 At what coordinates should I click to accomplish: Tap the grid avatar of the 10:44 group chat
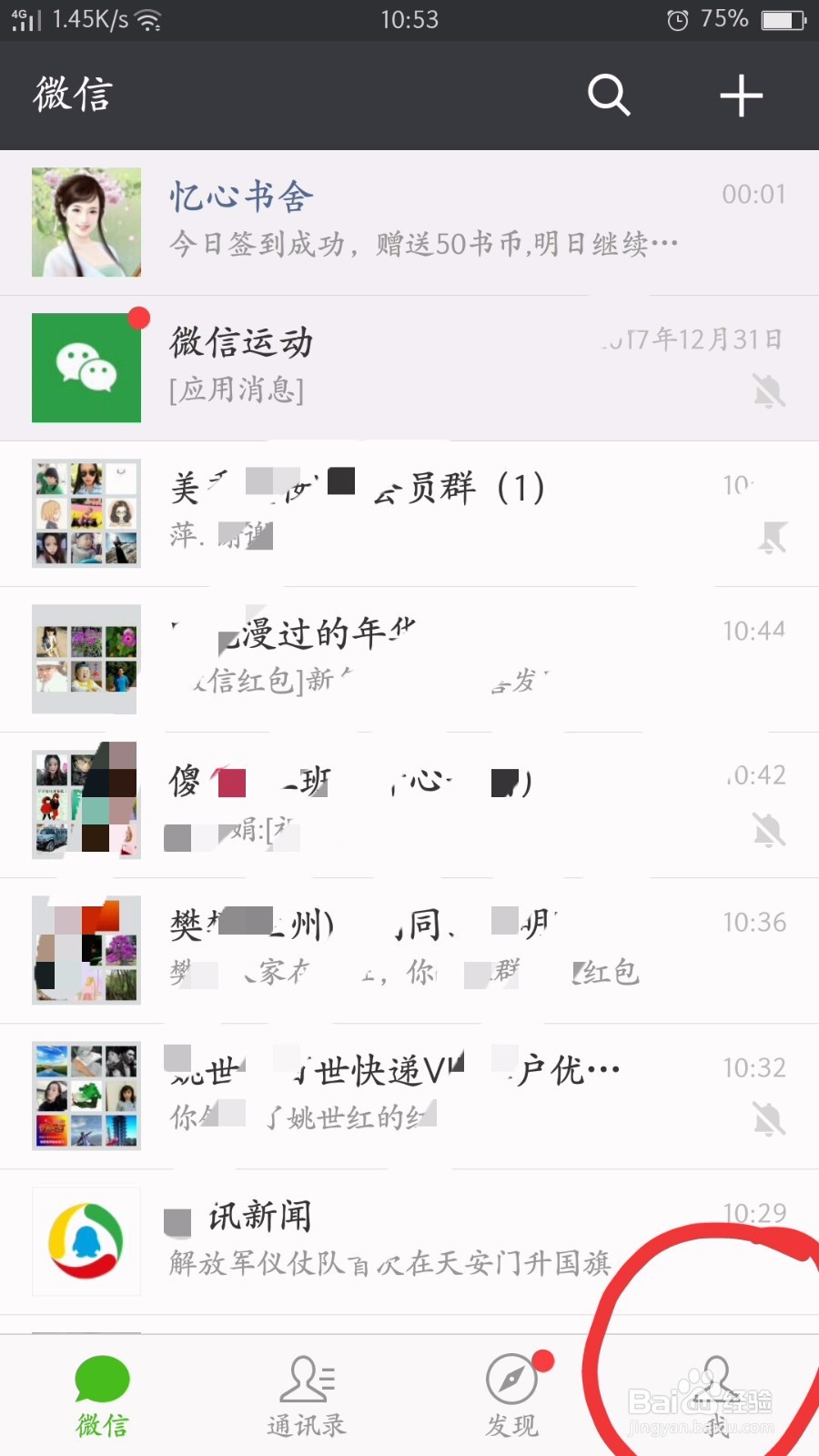click(x=86, y=660)
